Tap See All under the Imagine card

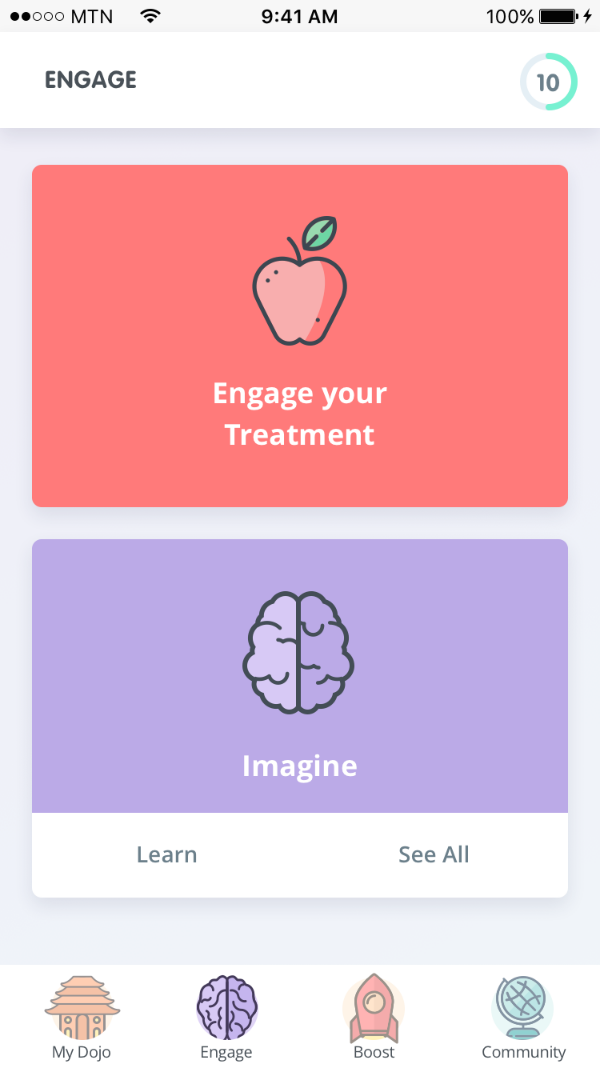433,855
